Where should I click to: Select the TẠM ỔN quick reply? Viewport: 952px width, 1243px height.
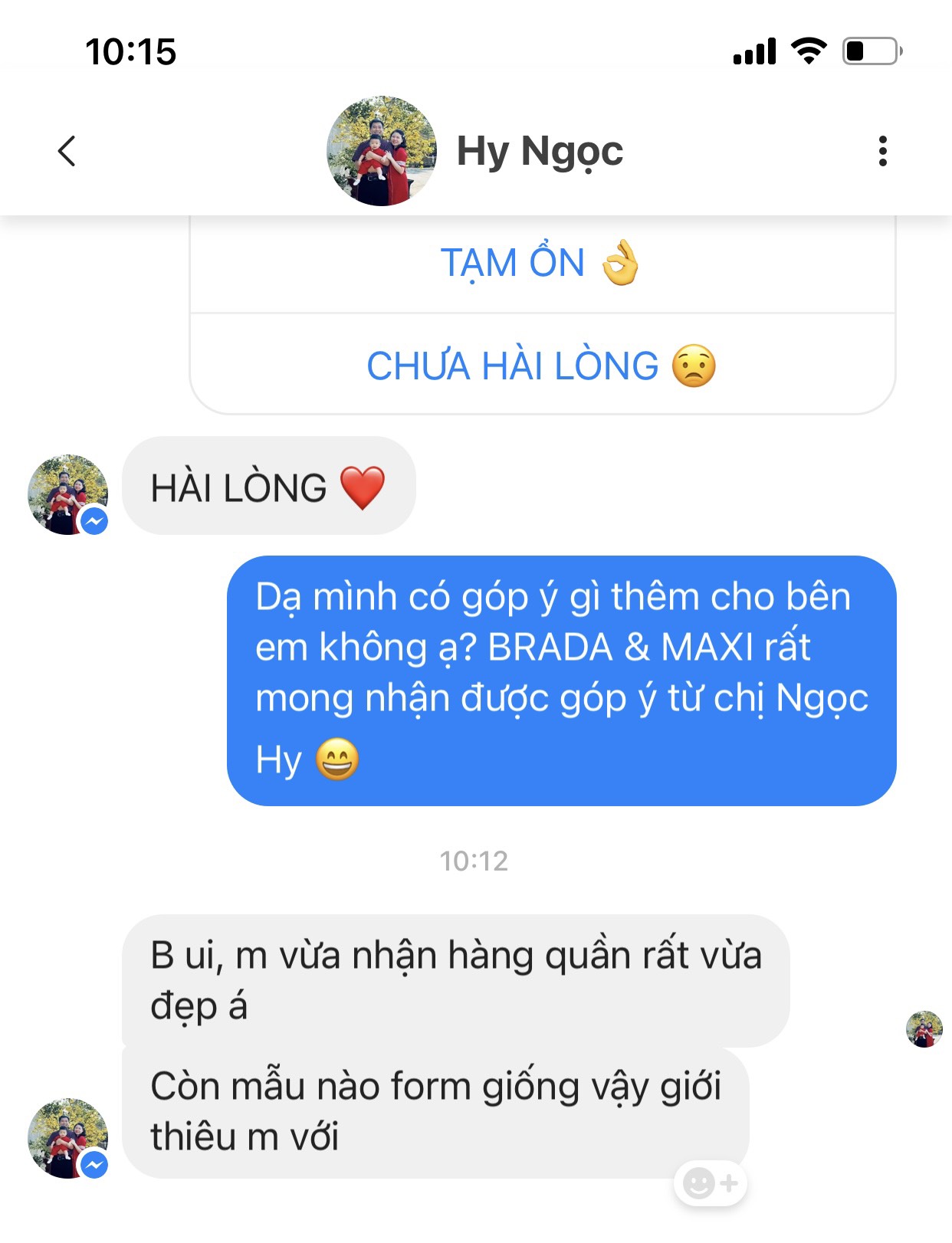pyautogui.click(x=541, y=263)
